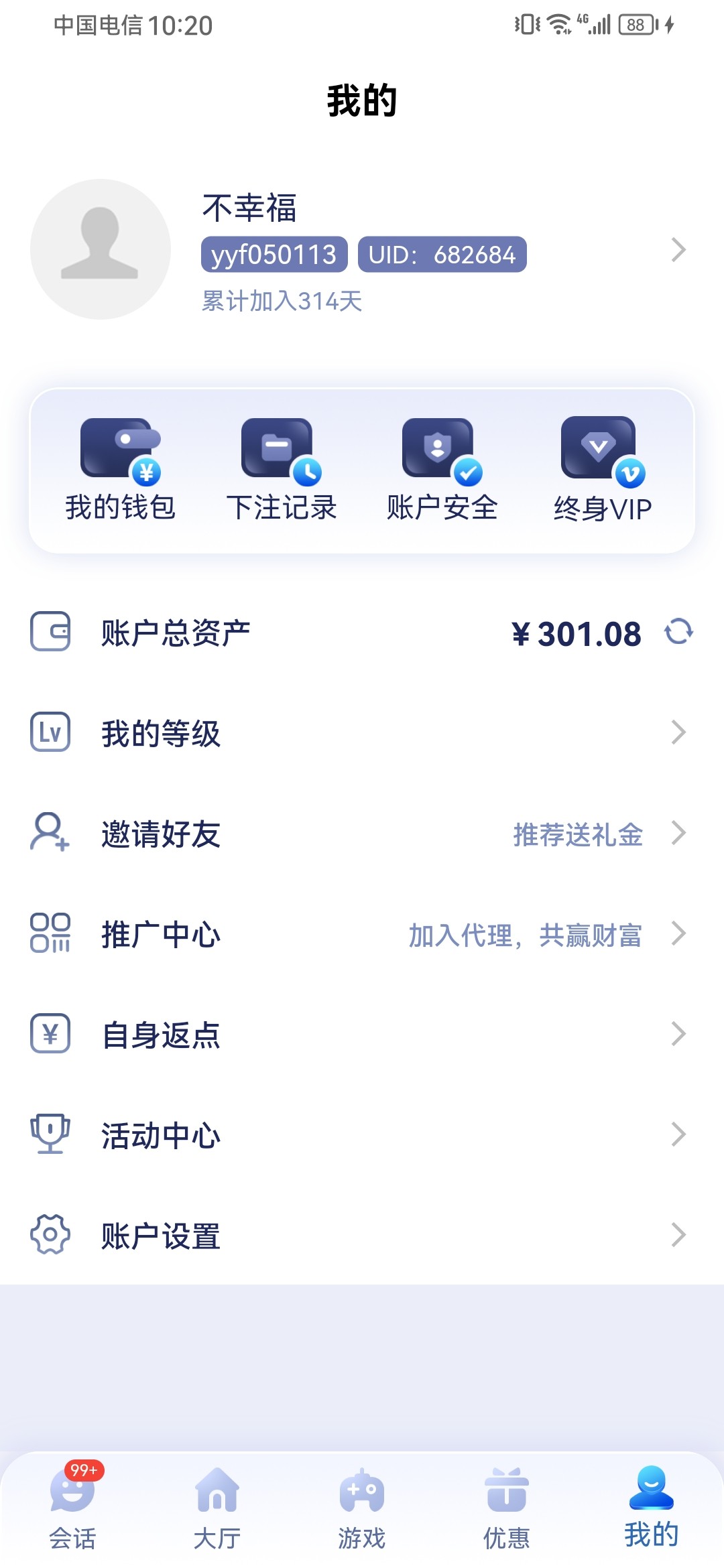Open 终身VIP page

pos(602,470)
